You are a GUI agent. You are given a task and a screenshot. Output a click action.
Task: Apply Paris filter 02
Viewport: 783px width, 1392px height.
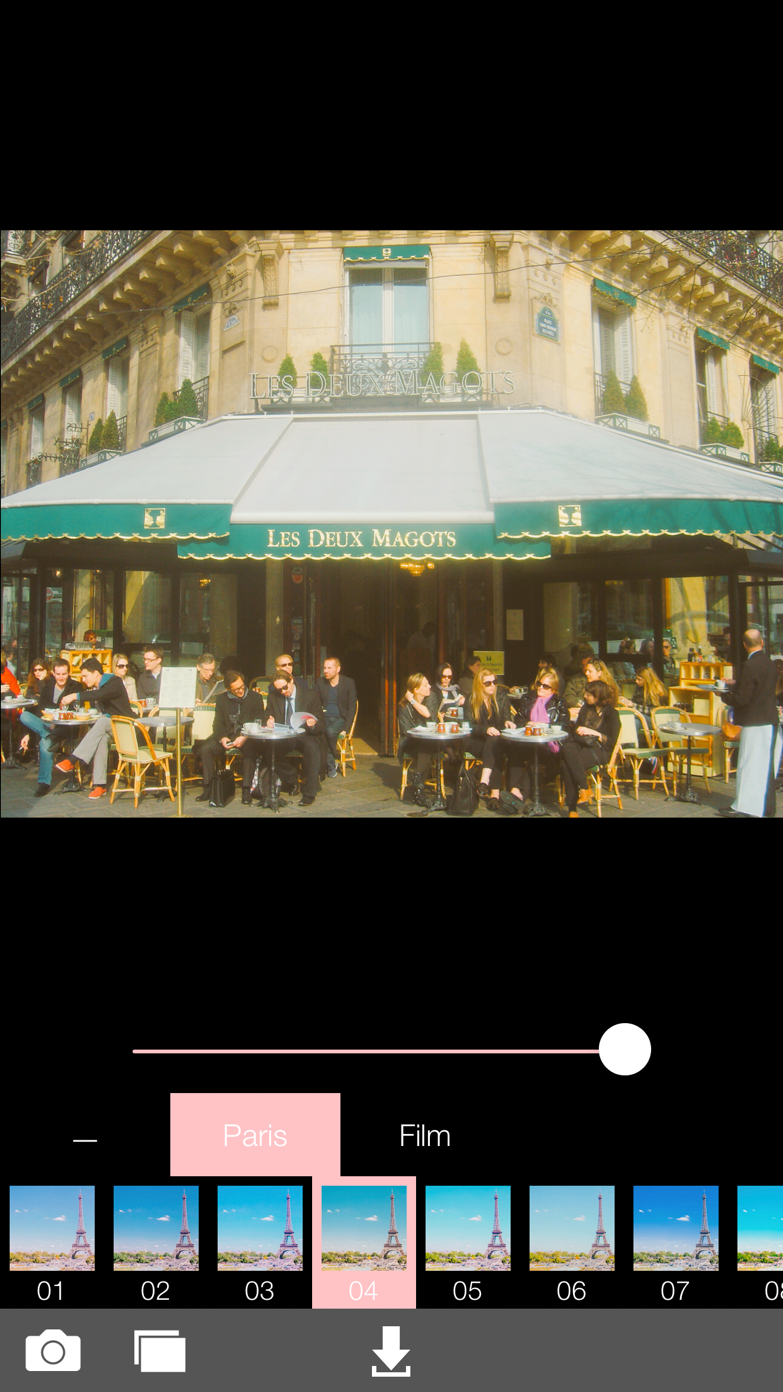pos(156,1240)
